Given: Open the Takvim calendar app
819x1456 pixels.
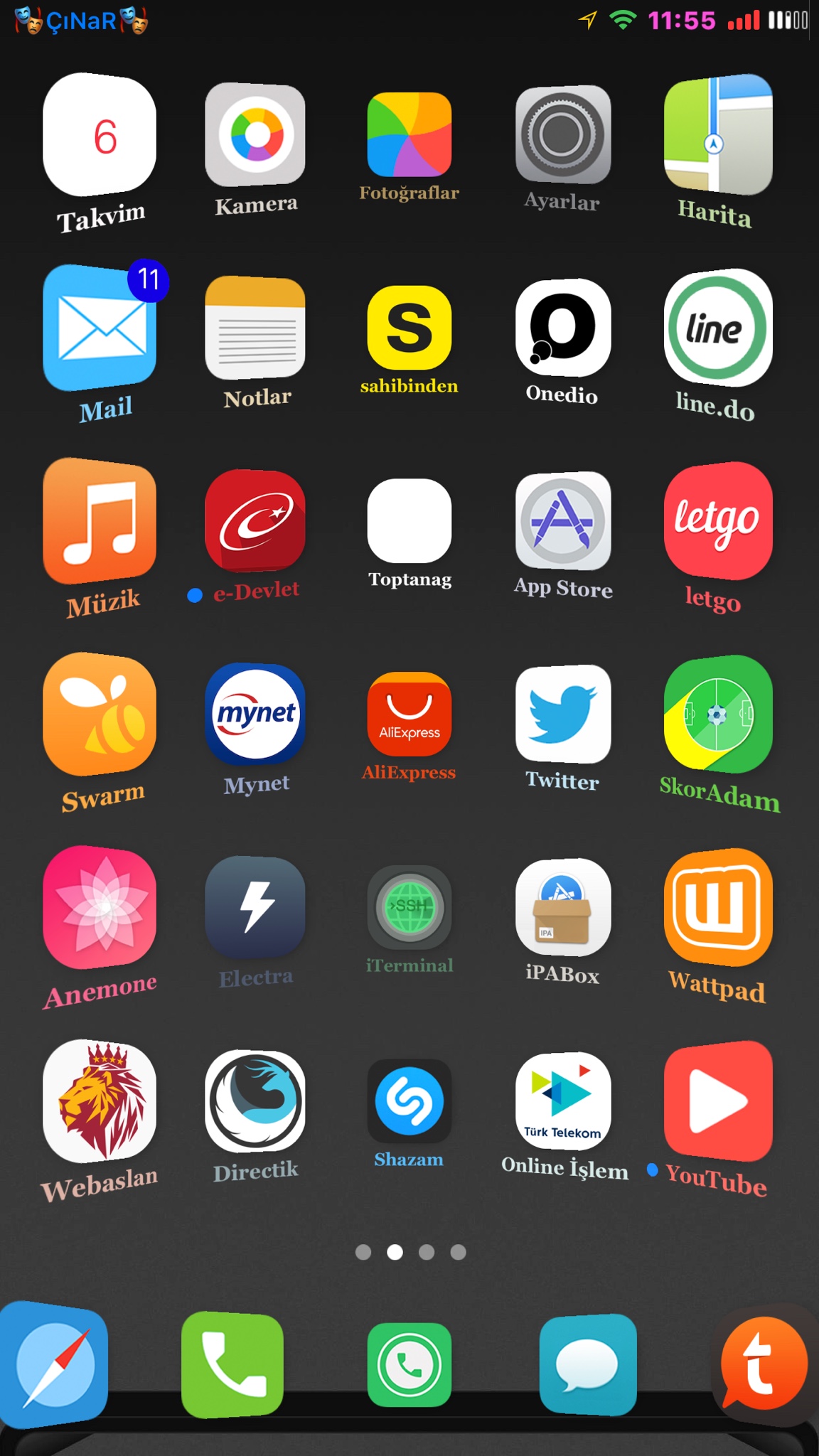Looking at the screenshot, I should click(100, 135).
